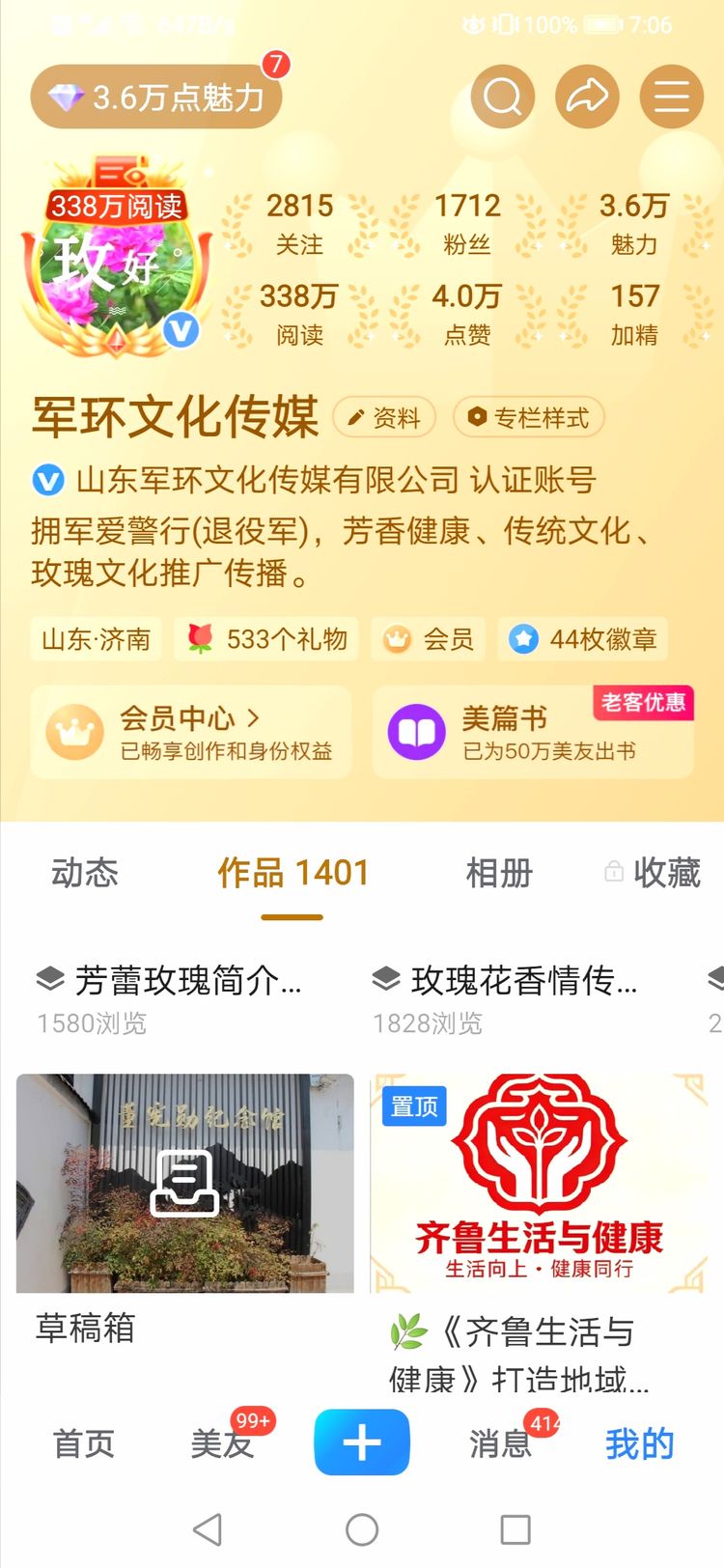Go back with system back button
This screenshot has width=724, height=1568.
pyautogui.click(x=208, y=1529)
